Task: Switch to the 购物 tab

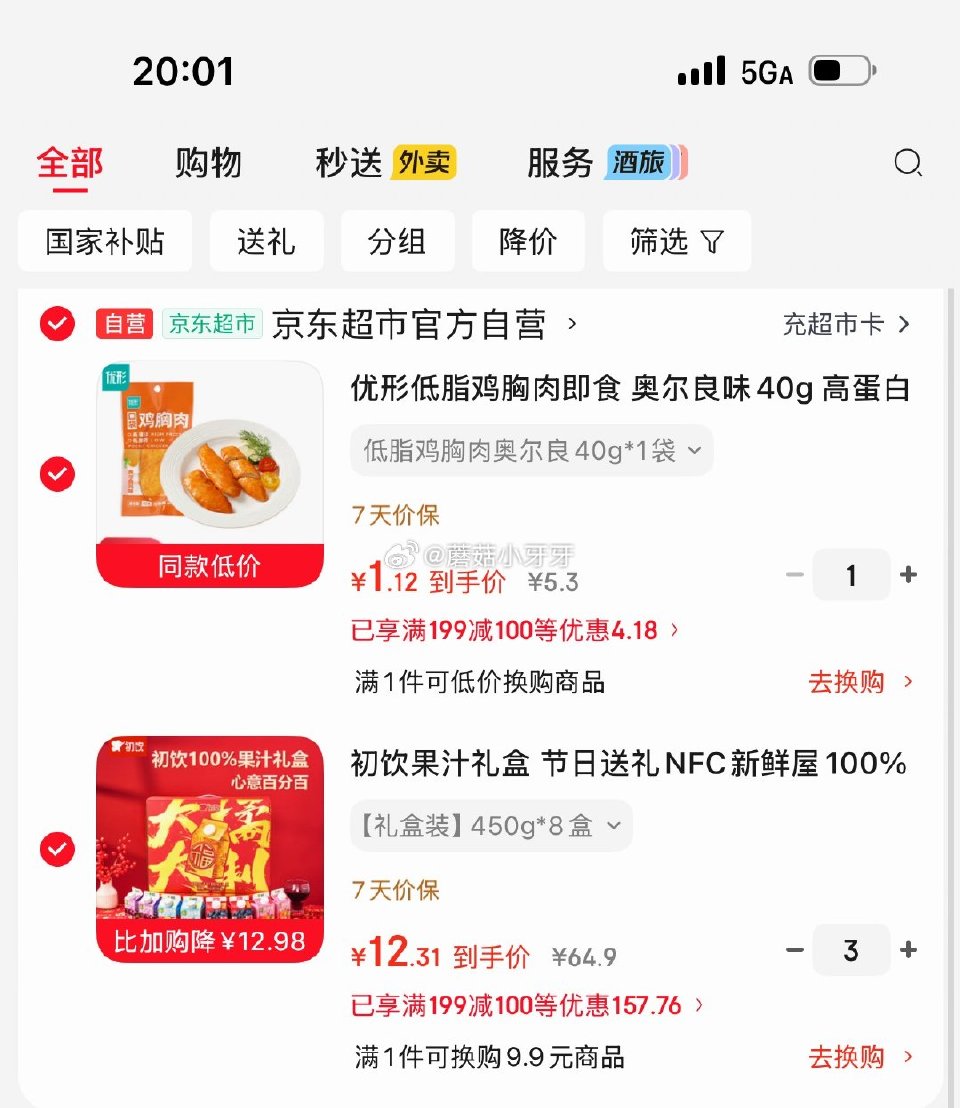Action: (209, 163)
